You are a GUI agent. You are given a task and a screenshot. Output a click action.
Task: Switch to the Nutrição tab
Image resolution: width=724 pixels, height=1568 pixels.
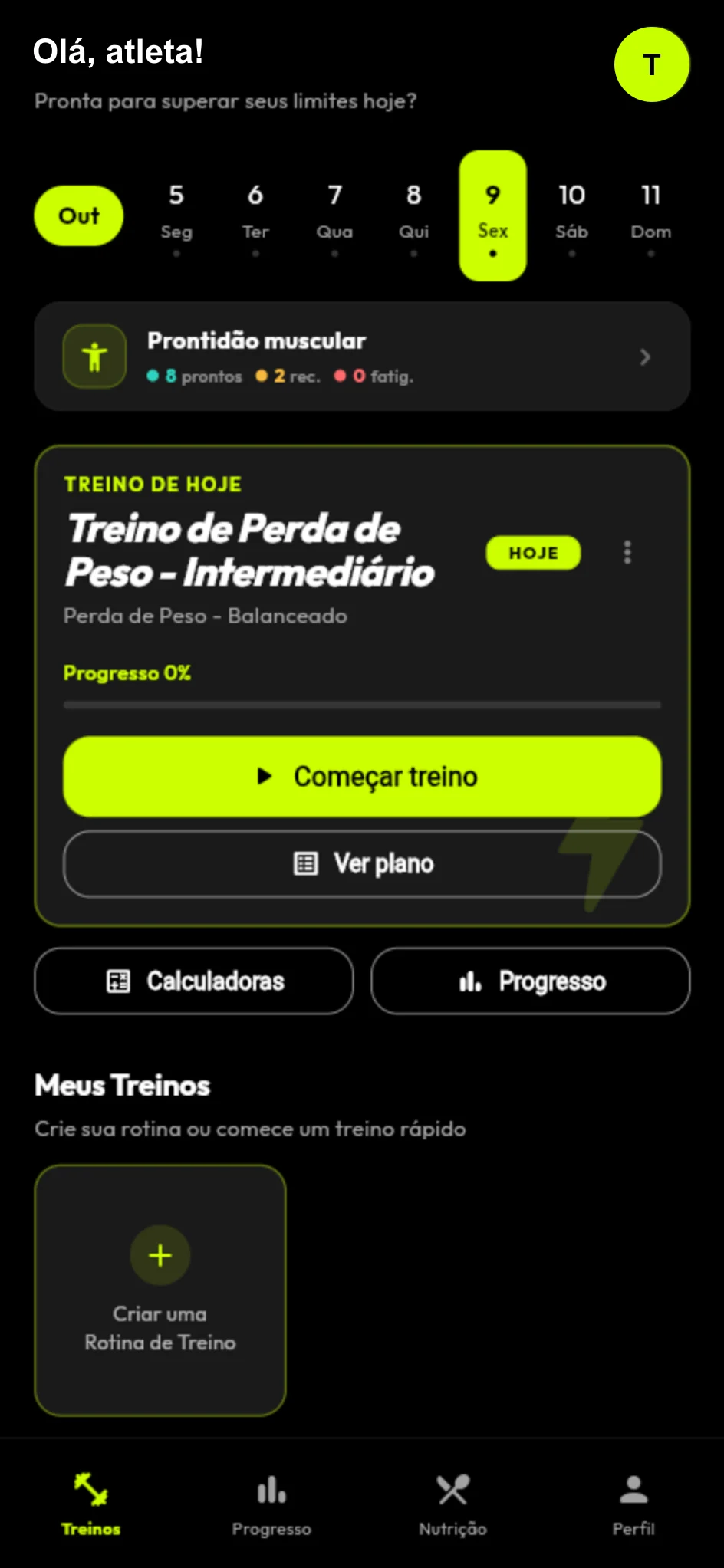click(x=452, y=1504)
